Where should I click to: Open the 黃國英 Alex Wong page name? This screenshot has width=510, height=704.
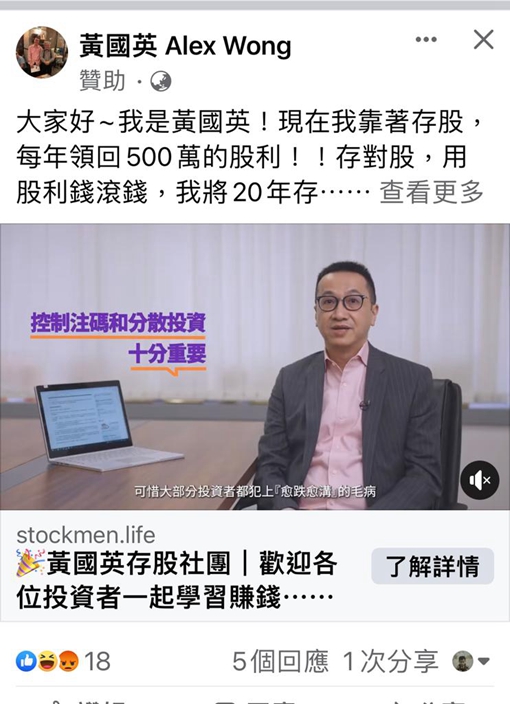tap(185, 46)
